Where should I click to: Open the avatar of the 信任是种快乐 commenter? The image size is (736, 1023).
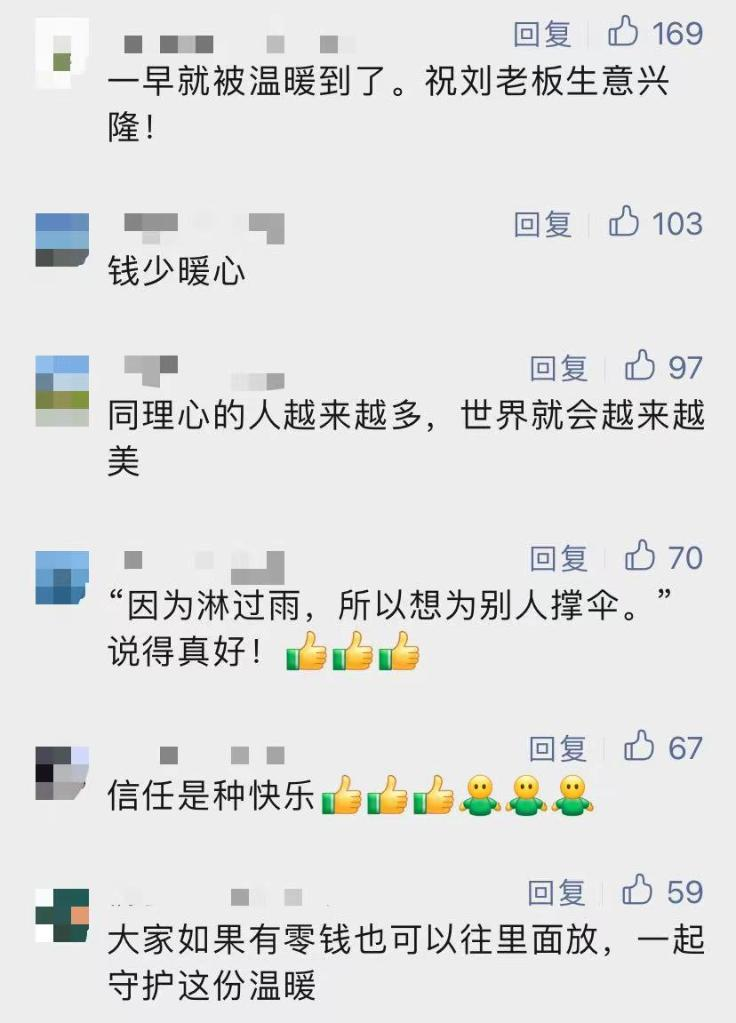pyautogui.click(x=62, y=772)
